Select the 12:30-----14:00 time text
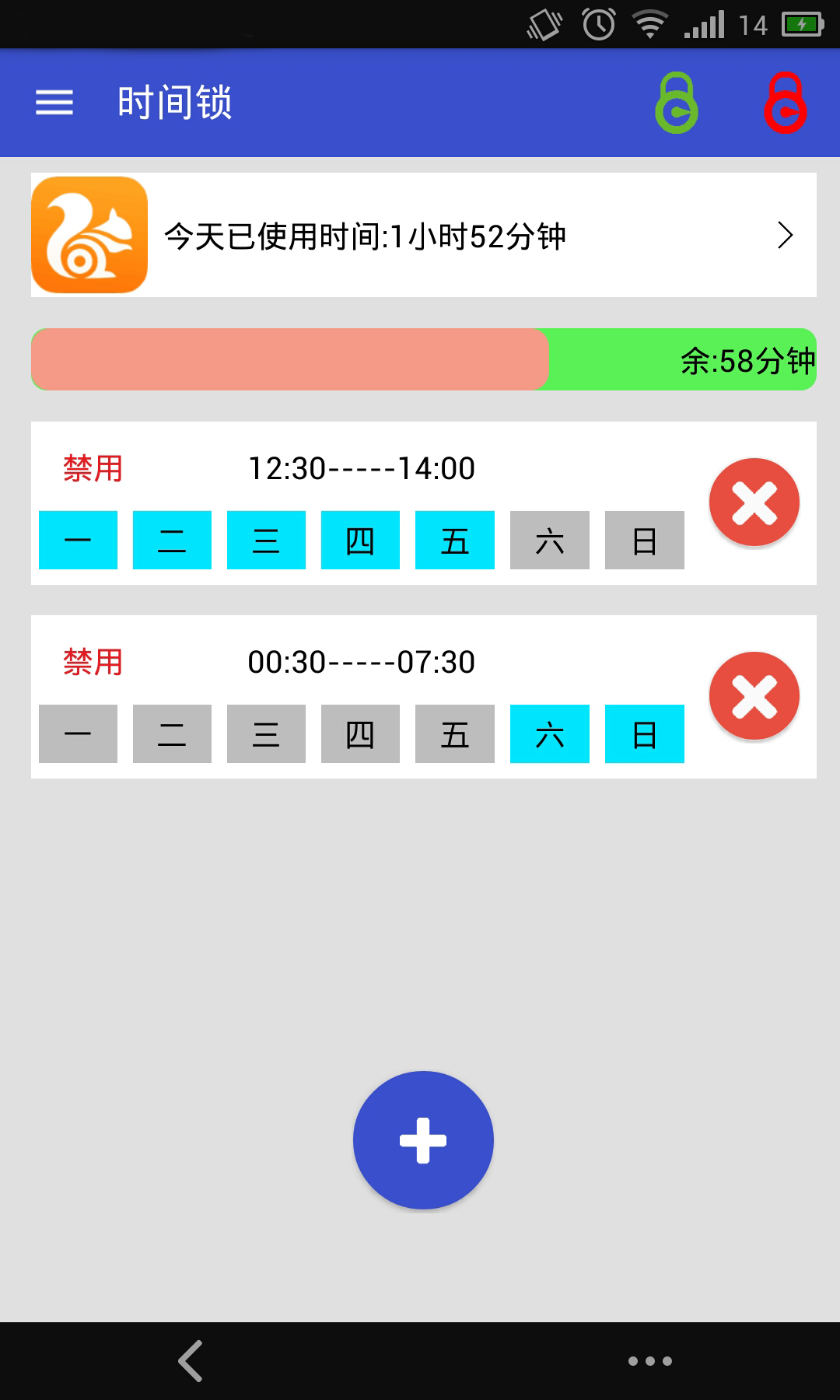 click(362, 469)
